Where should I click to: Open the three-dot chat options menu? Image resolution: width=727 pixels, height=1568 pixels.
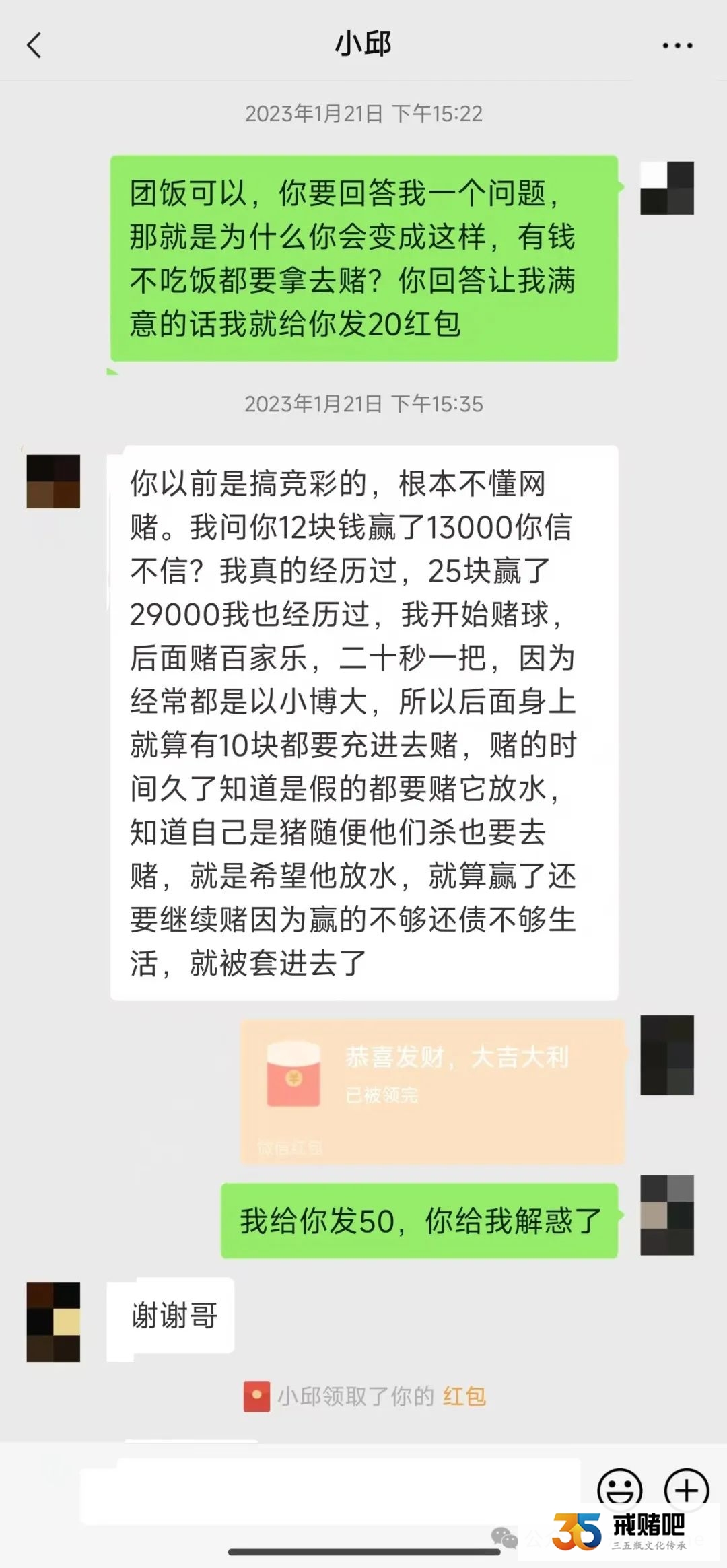click(x=677, y=46)
